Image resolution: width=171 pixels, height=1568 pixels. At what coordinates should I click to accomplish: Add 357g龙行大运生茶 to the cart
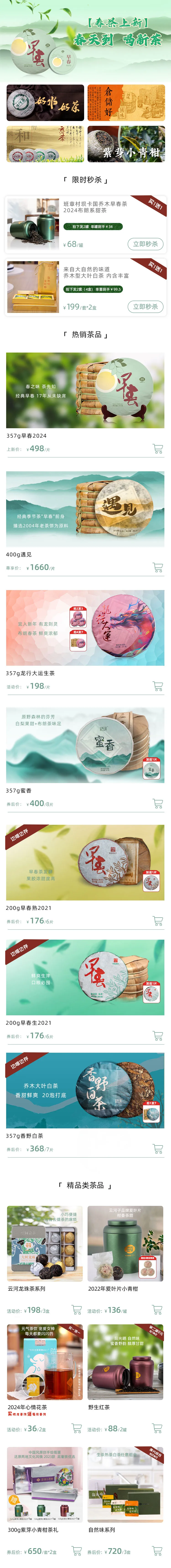click(x=158, y=686)
